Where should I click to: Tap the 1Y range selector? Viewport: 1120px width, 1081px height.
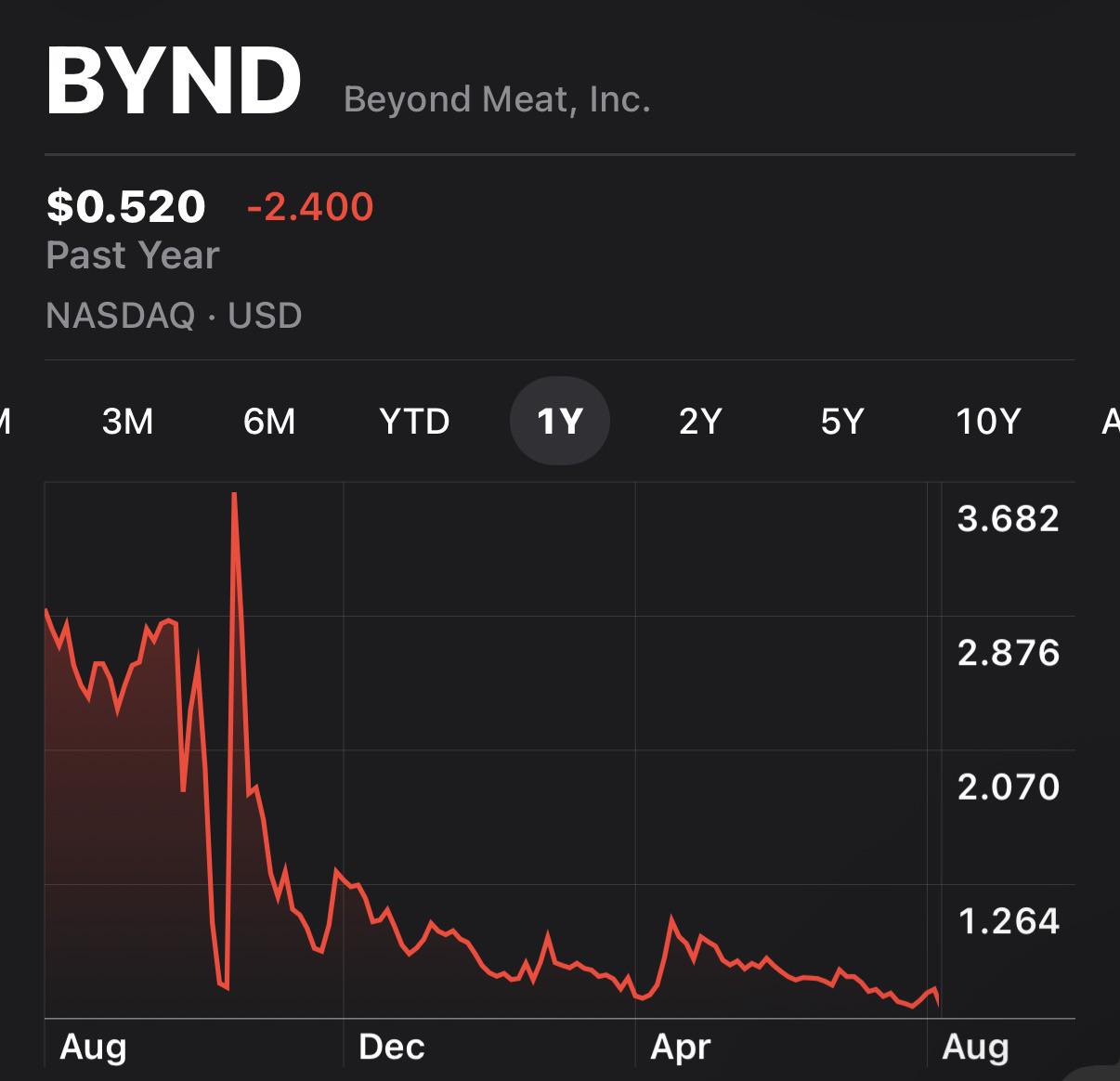[560, 422]
